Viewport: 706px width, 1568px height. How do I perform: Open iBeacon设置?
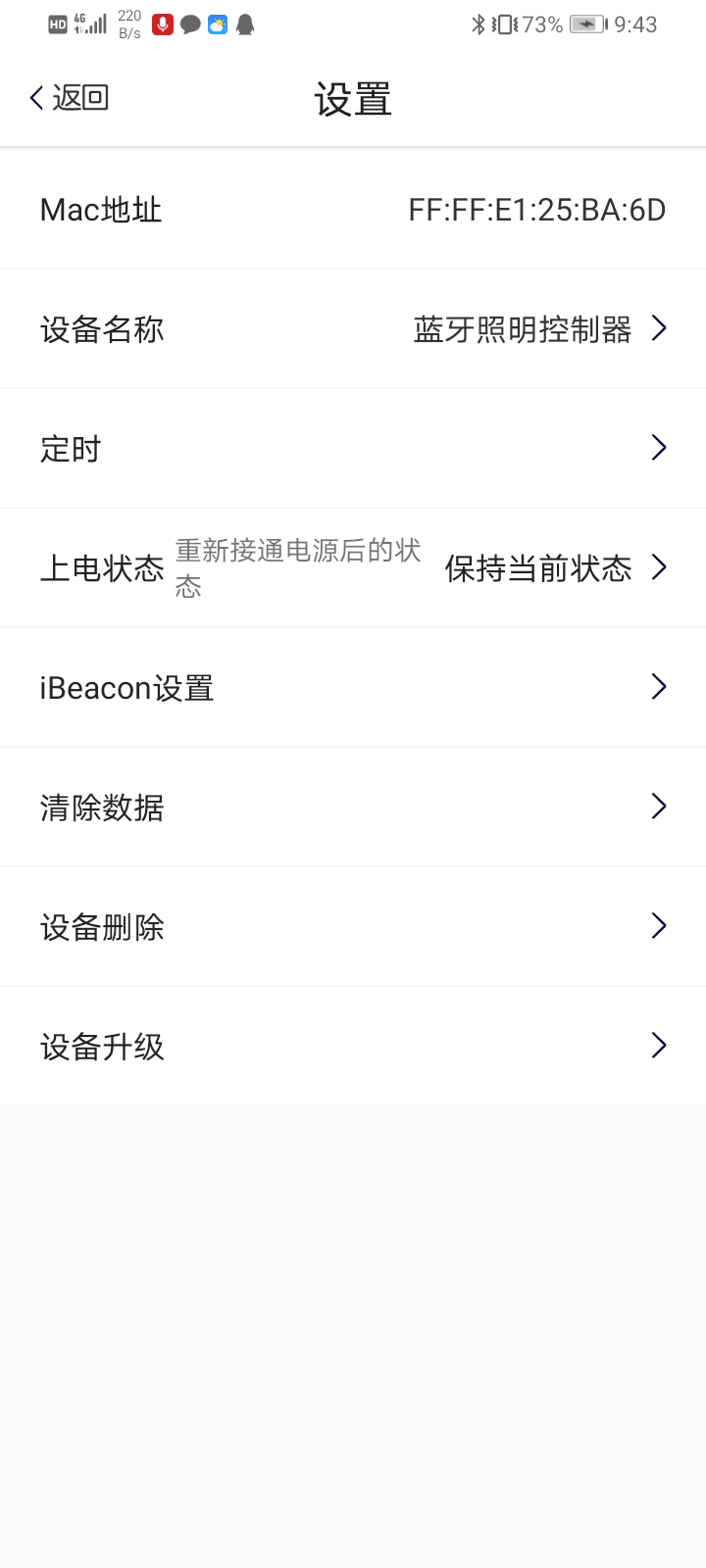pyautogui.click(x=353, y=688)
